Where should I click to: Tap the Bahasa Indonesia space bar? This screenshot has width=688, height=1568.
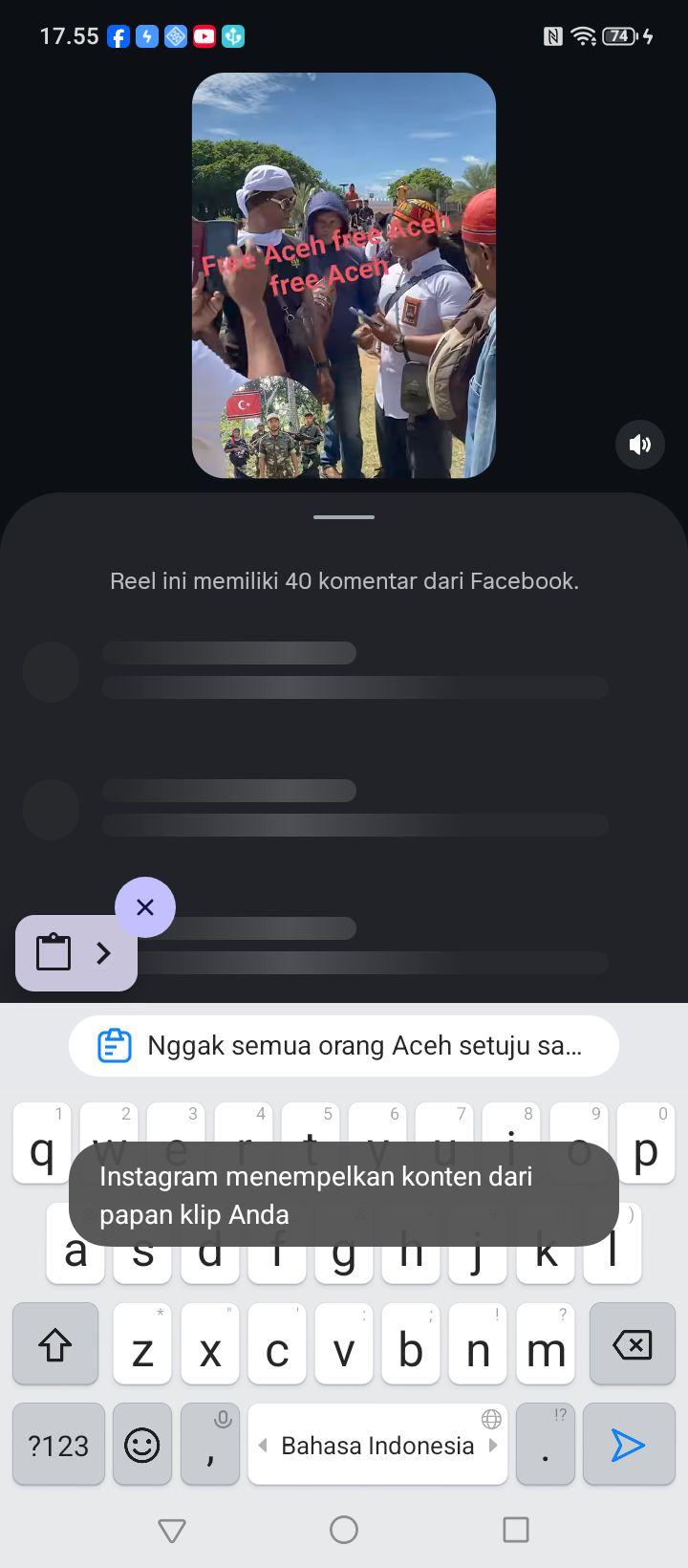(x=377, y=1444)
